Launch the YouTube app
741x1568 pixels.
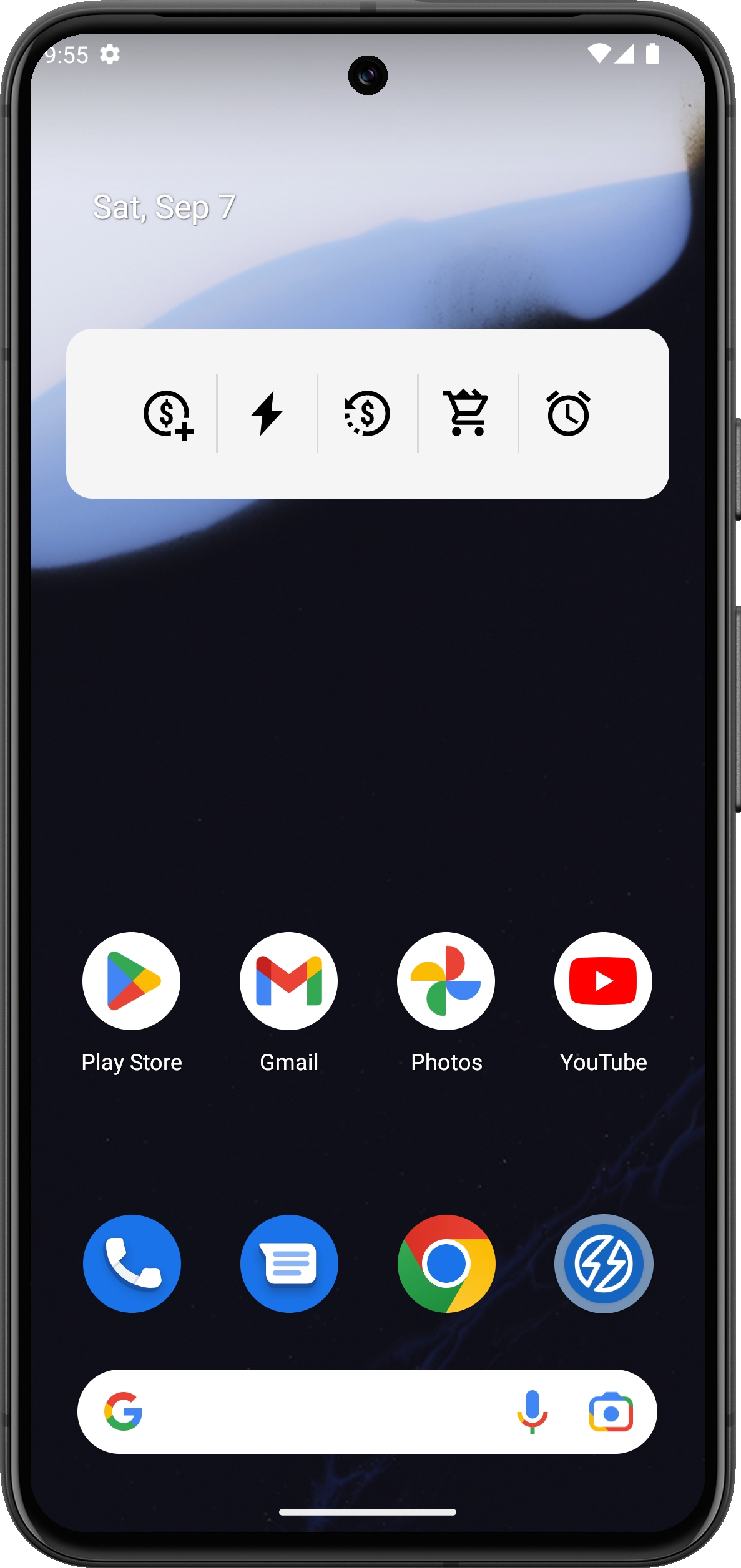pos(603,981)
